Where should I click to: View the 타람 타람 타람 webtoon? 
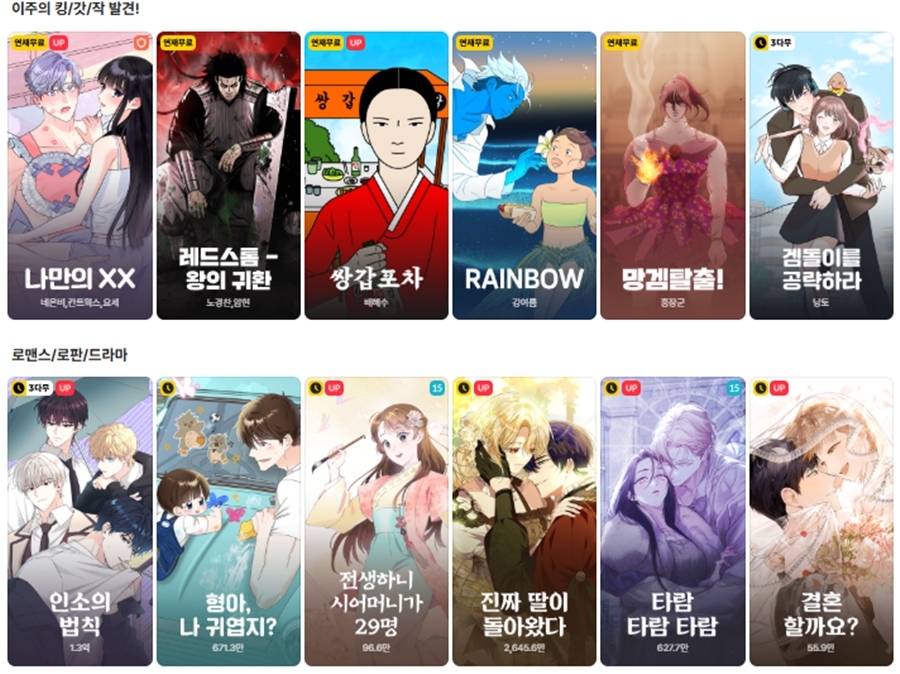672,521
